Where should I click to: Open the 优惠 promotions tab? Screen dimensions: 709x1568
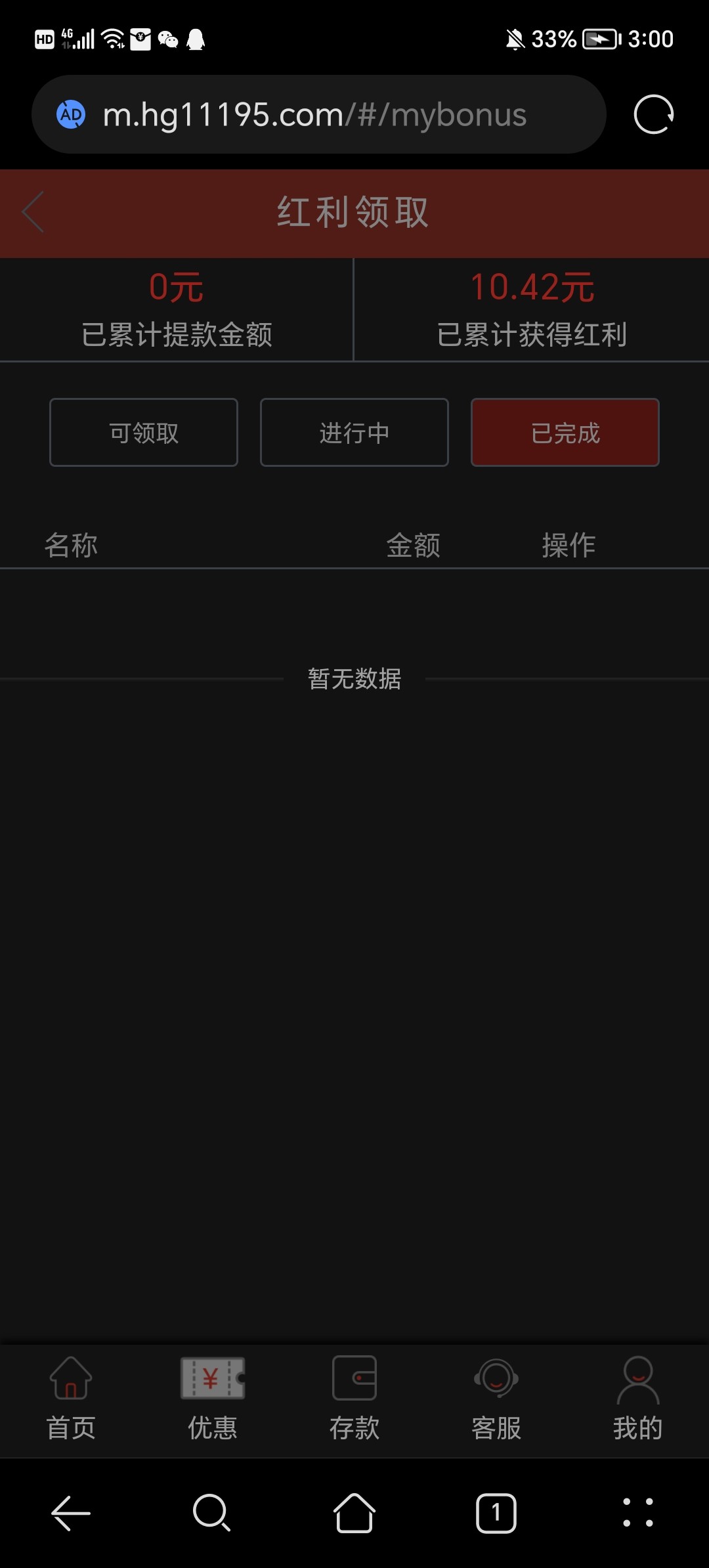pos(213,1398)
